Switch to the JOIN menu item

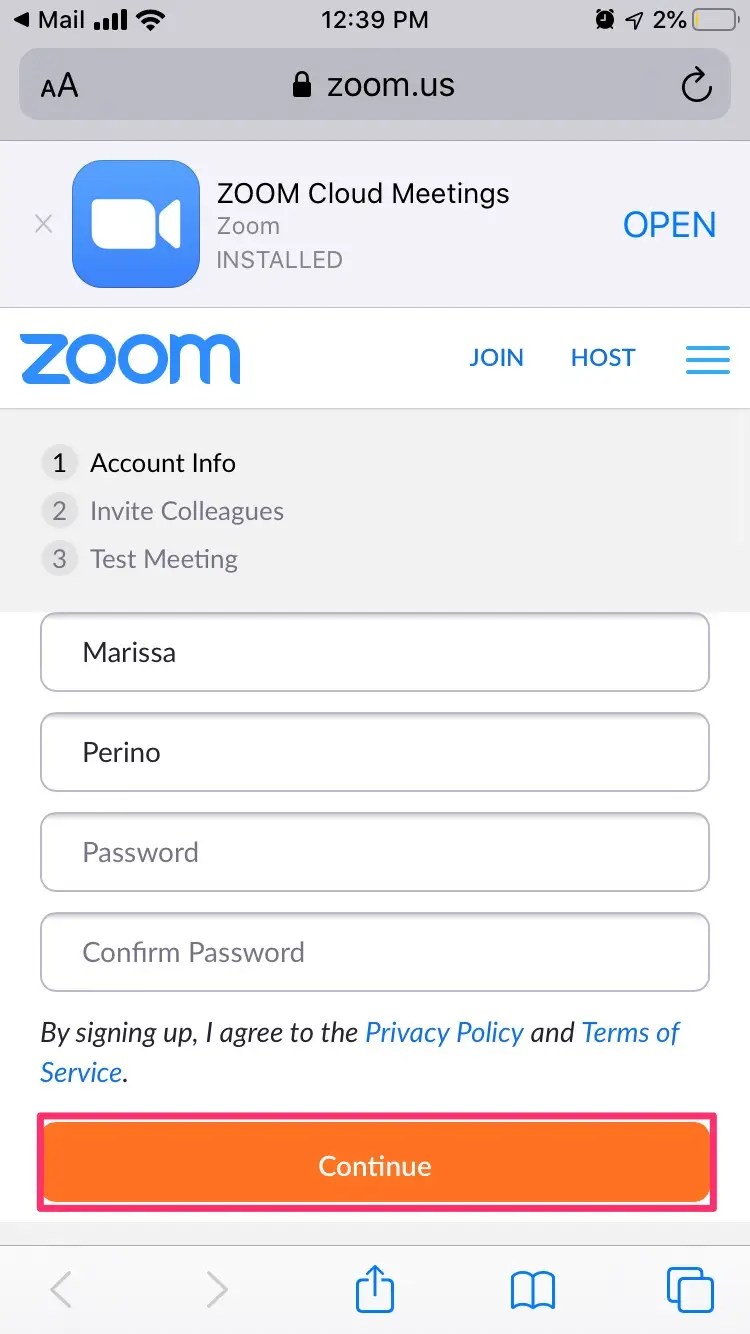tap(496, 357)
